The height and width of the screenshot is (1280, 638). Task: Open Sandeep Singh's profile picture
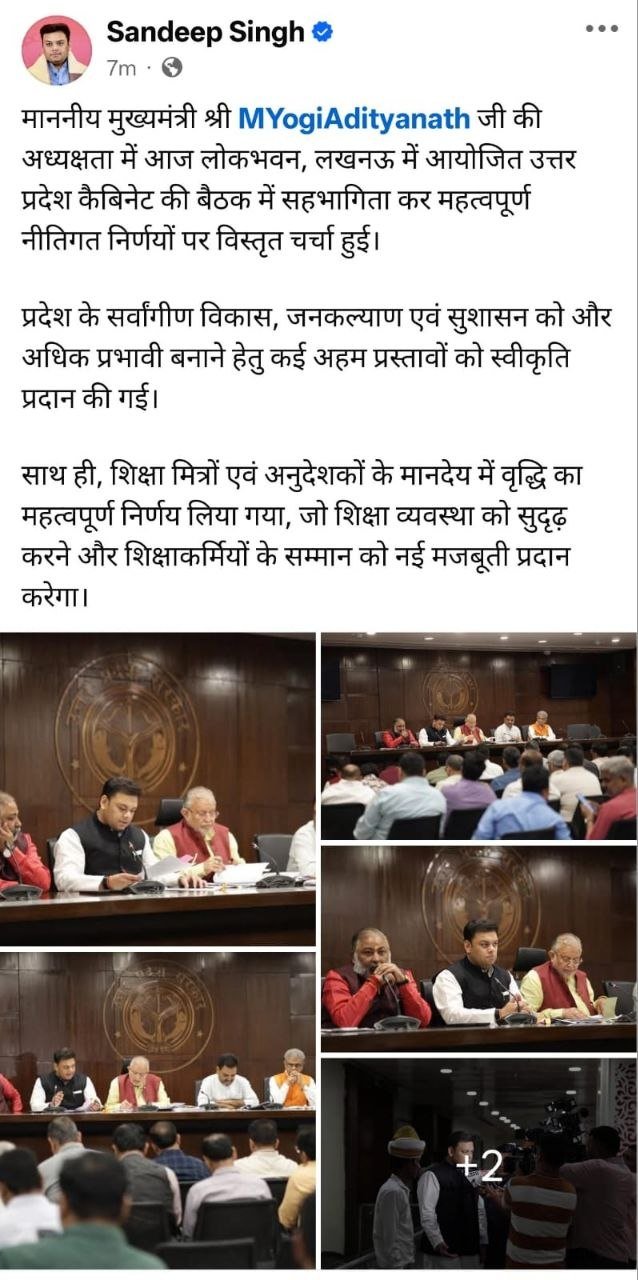click(x=56, y=49)
